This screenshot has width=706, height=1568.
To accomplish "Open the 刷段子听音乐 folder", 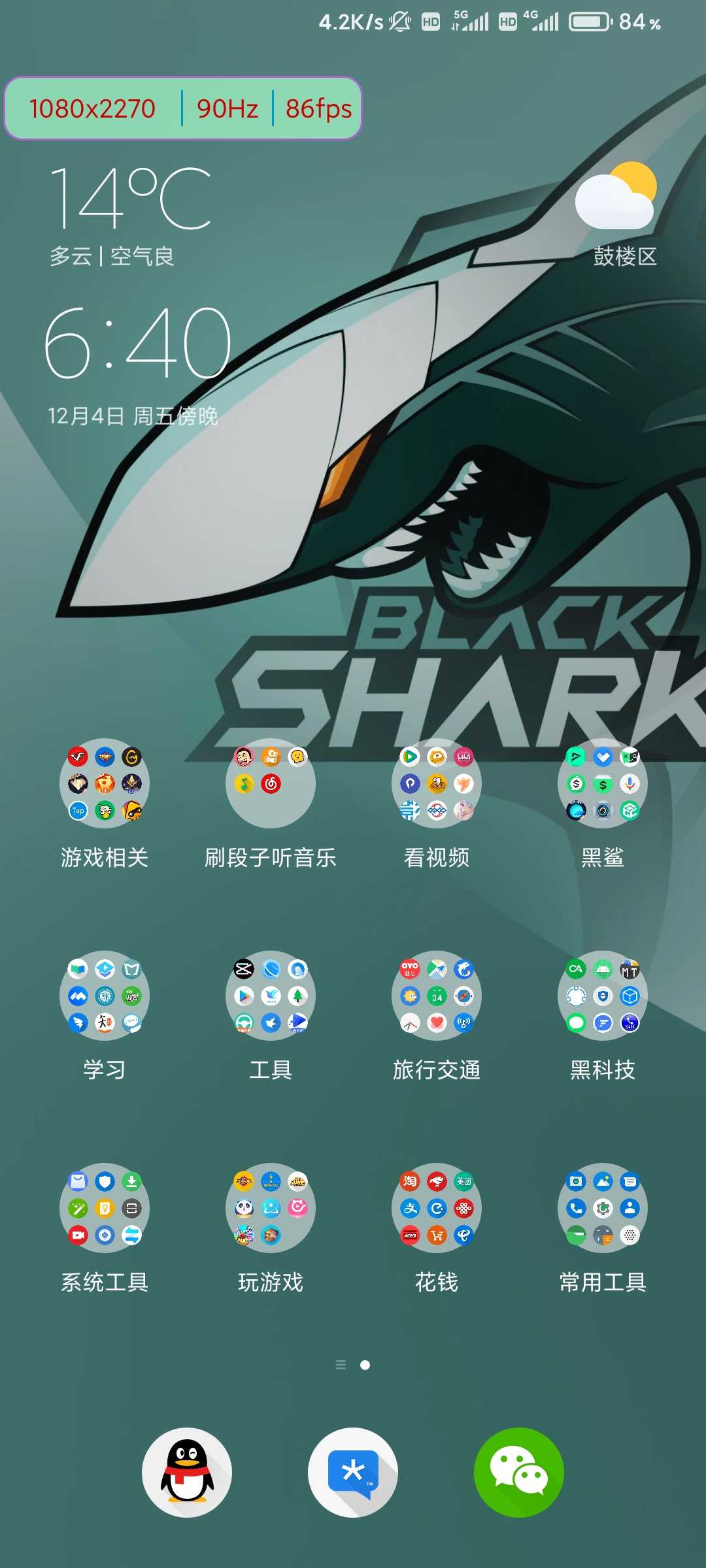I will (x=271, y=783).
